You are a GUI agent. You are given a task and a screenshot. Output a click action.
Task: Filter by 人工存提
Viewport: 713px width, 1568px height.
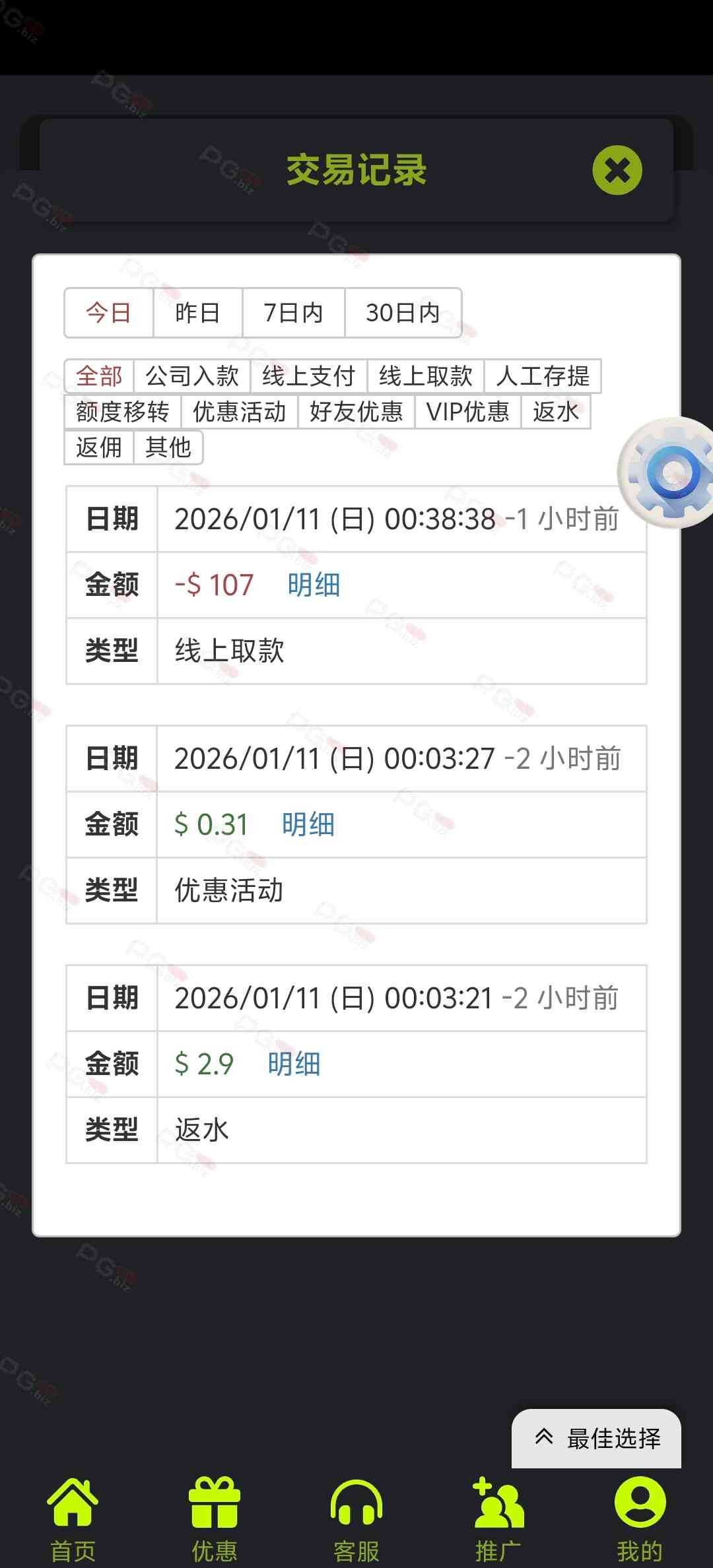coord(542,376)
